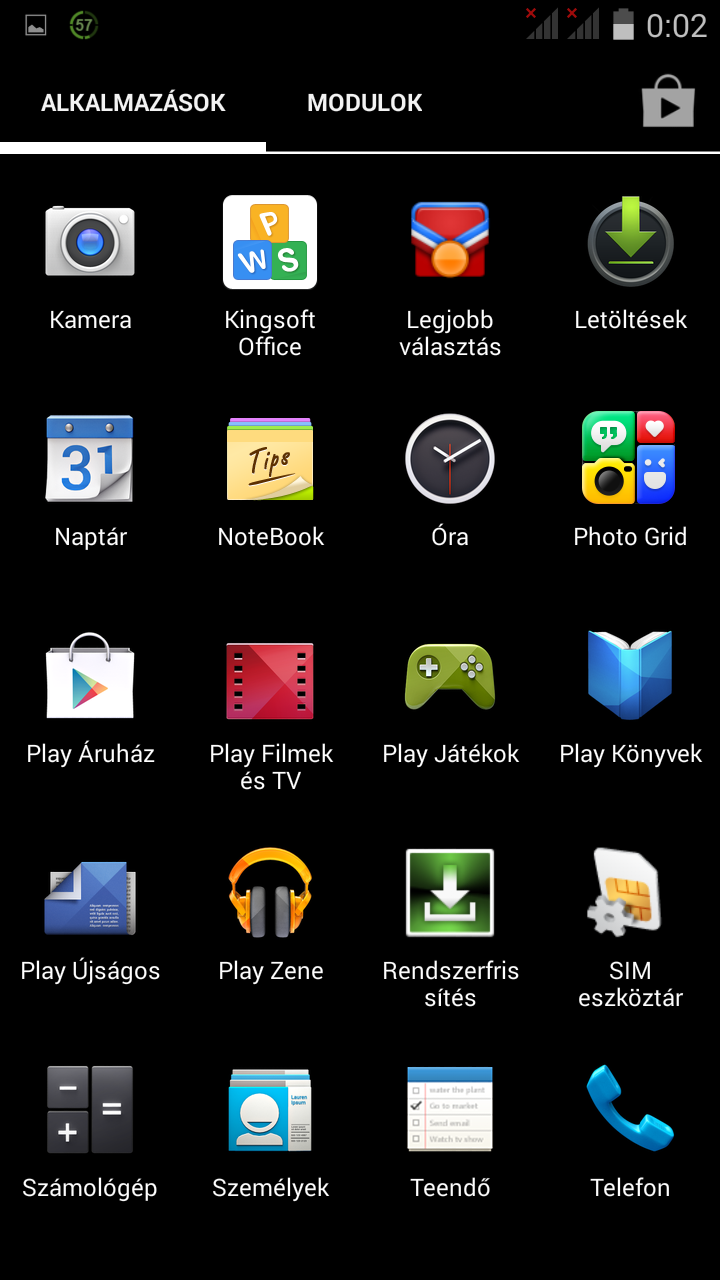Open Rendszerfrissítés system update

pos(450,893)
